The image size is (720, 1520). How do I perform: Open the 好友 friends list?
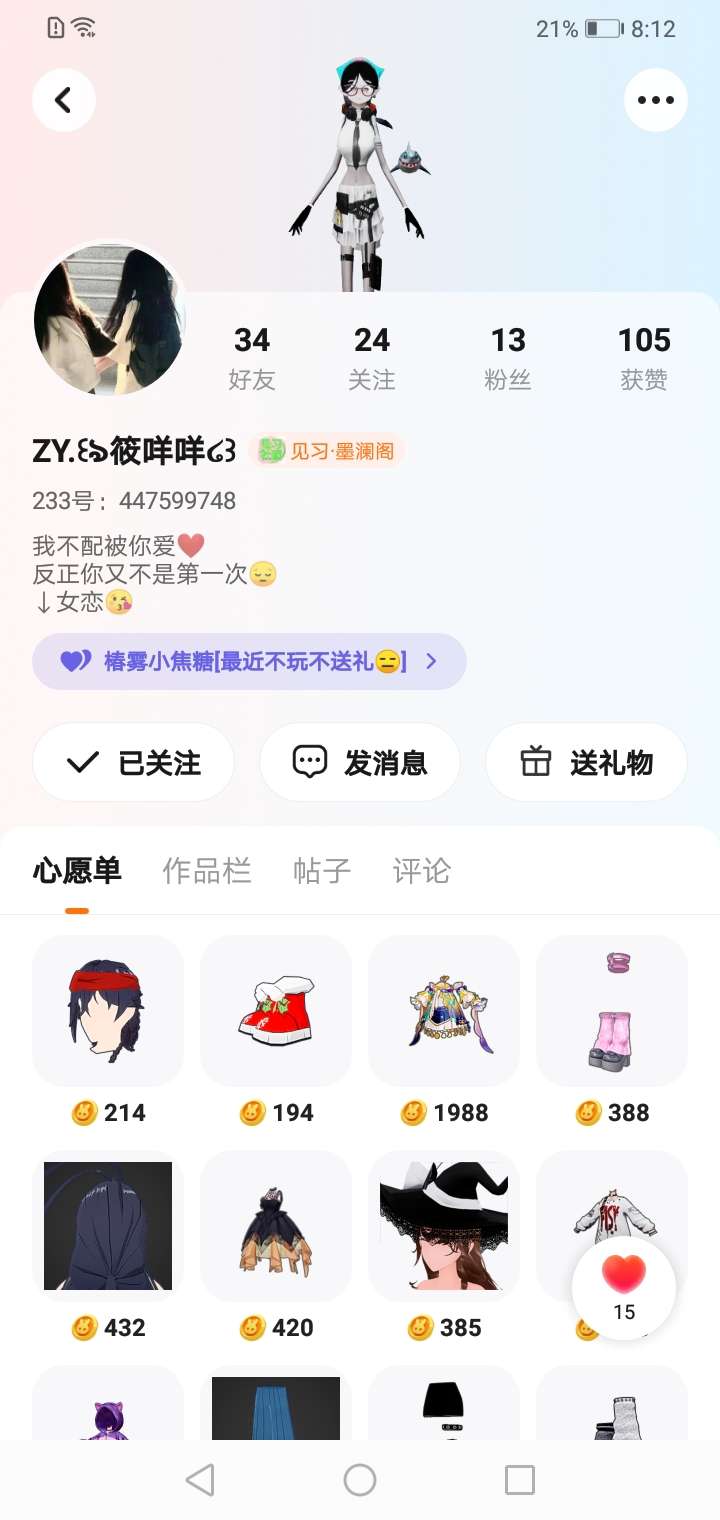[252, 358]
